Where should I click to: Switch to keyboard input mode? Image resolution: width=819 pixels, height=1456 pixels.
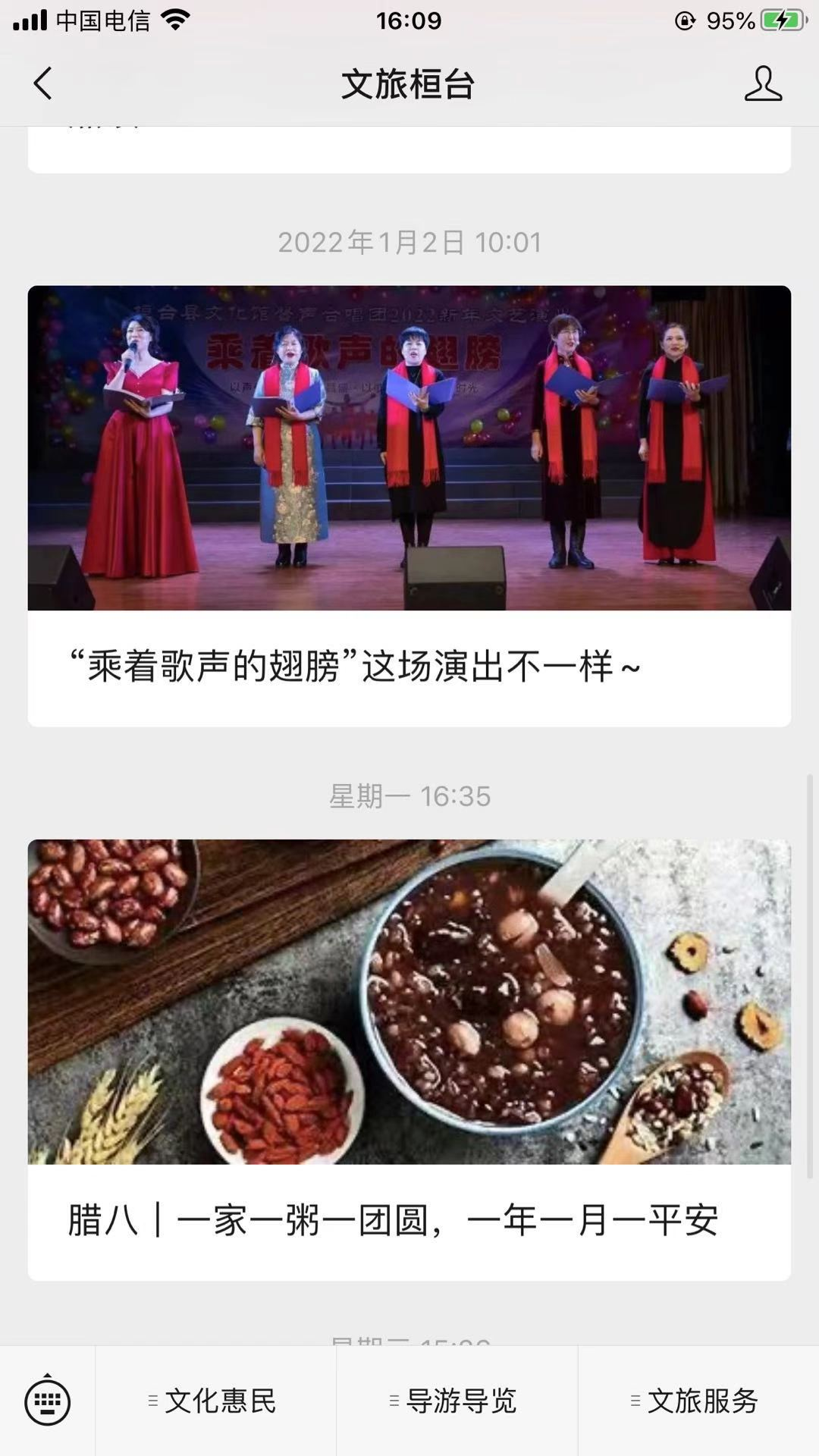click(x=48, y=1401)
